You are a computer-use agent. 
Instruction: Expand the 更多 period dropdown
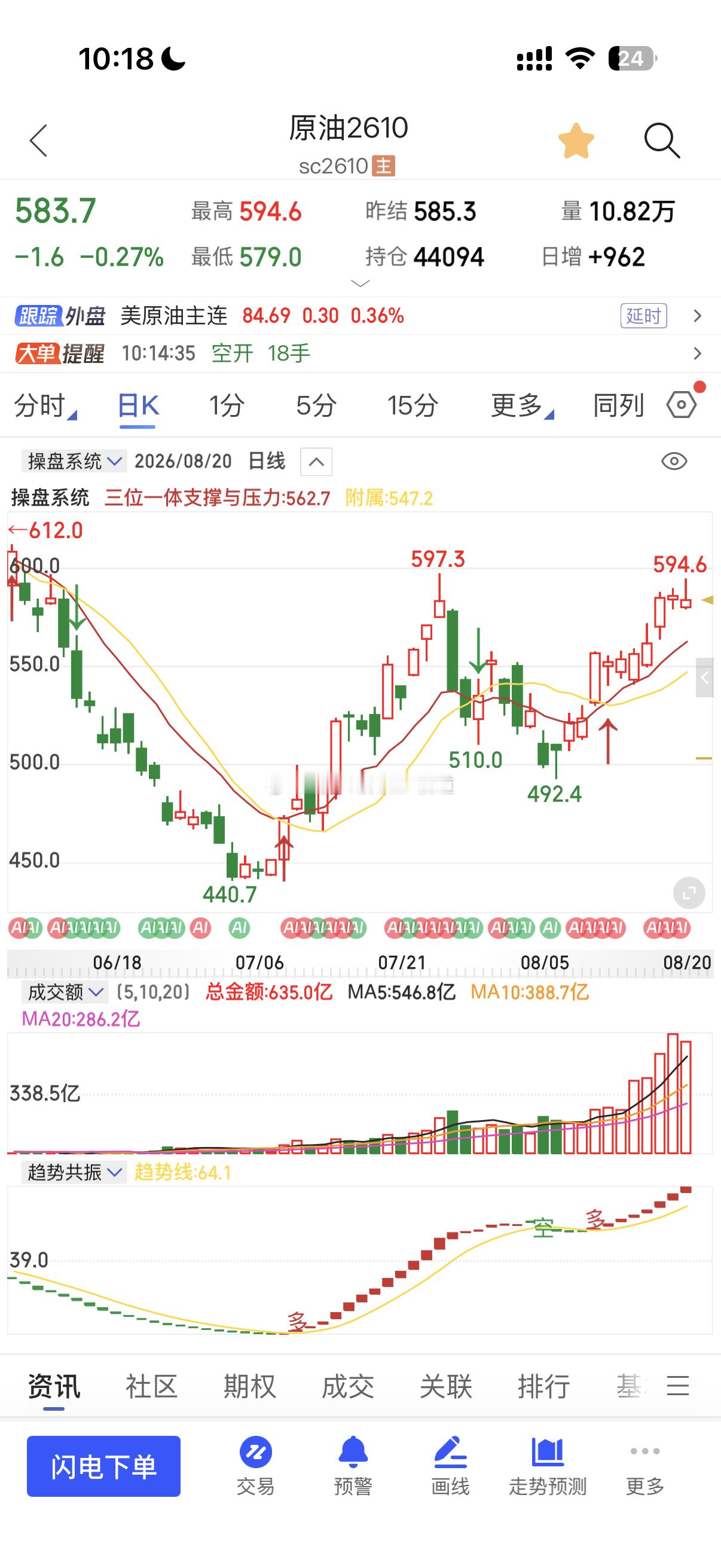522,405
